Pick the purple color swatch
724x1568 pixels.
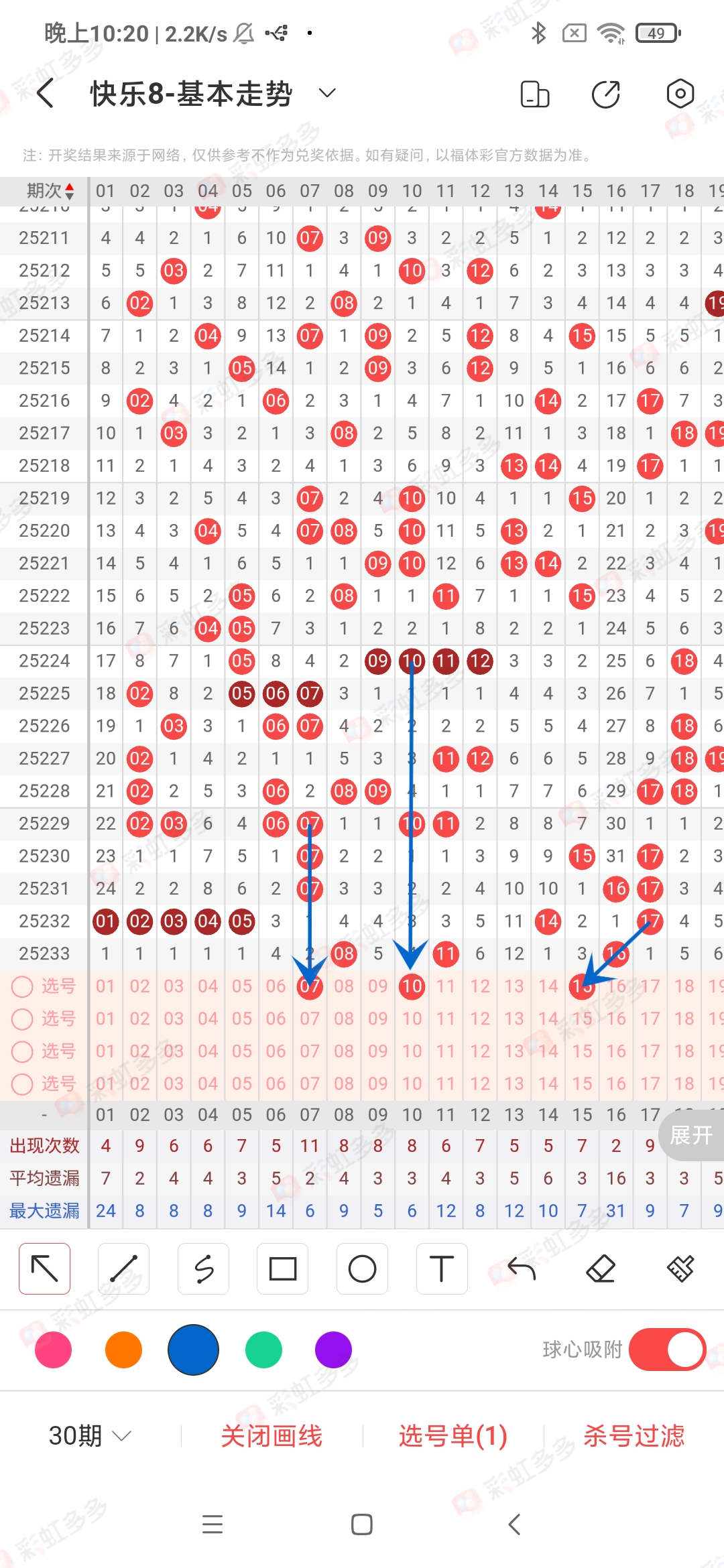point(333,1350)
